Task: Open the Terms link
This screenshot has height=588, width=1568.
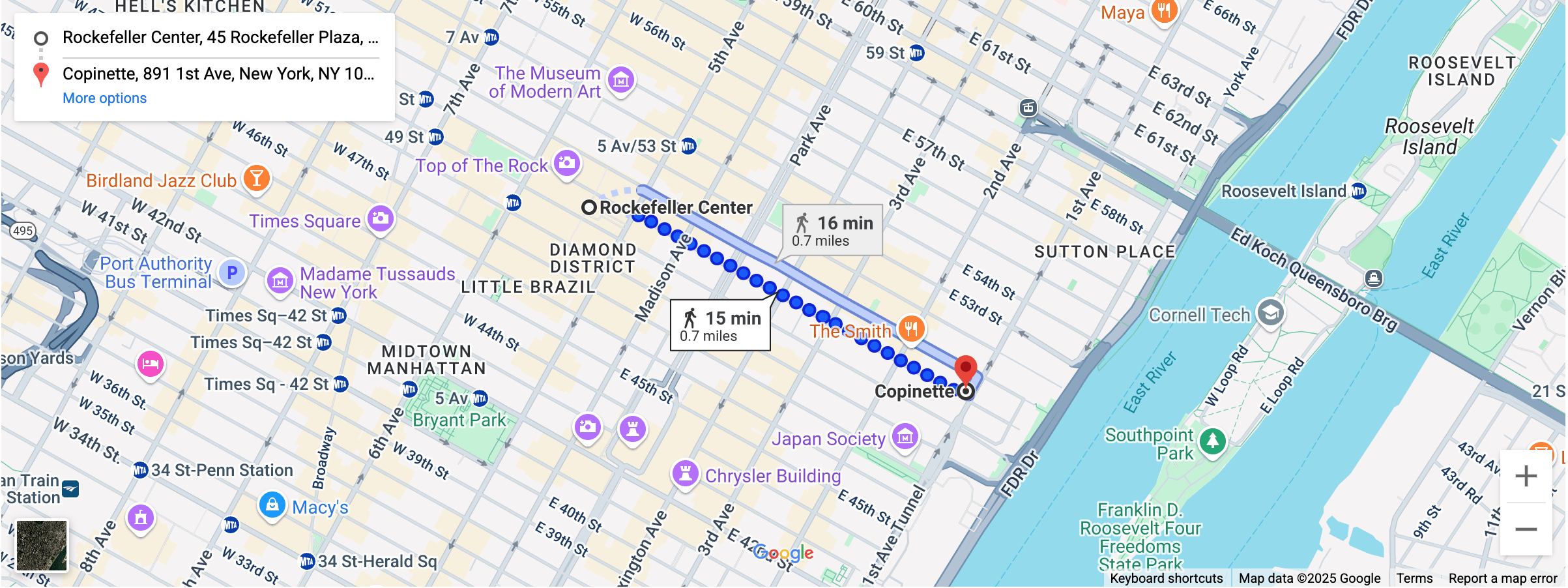Action: 1414,579
